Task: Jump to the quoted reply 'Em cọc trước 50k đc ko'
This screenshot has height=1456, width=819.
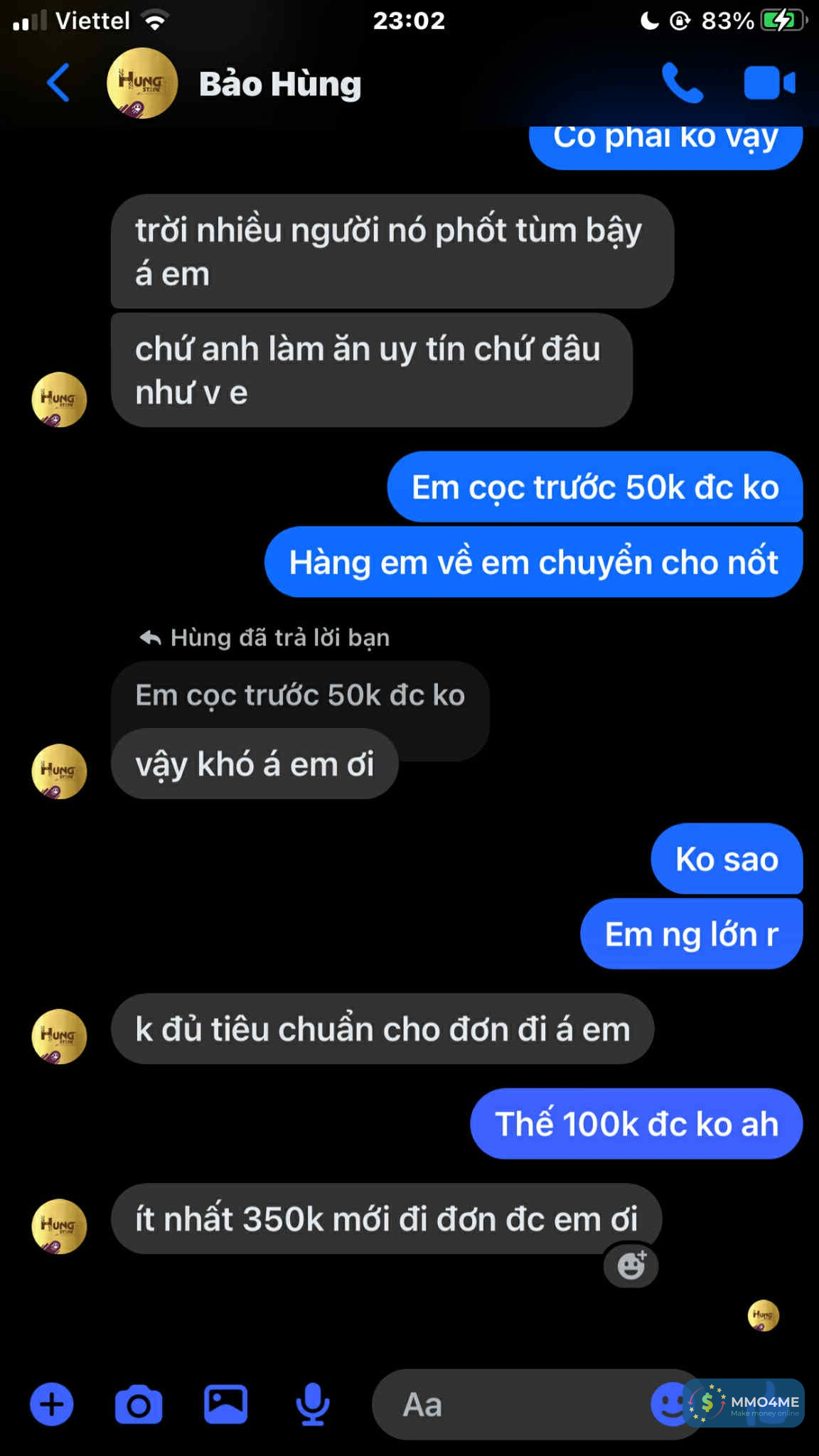Action: coord(299,695)
